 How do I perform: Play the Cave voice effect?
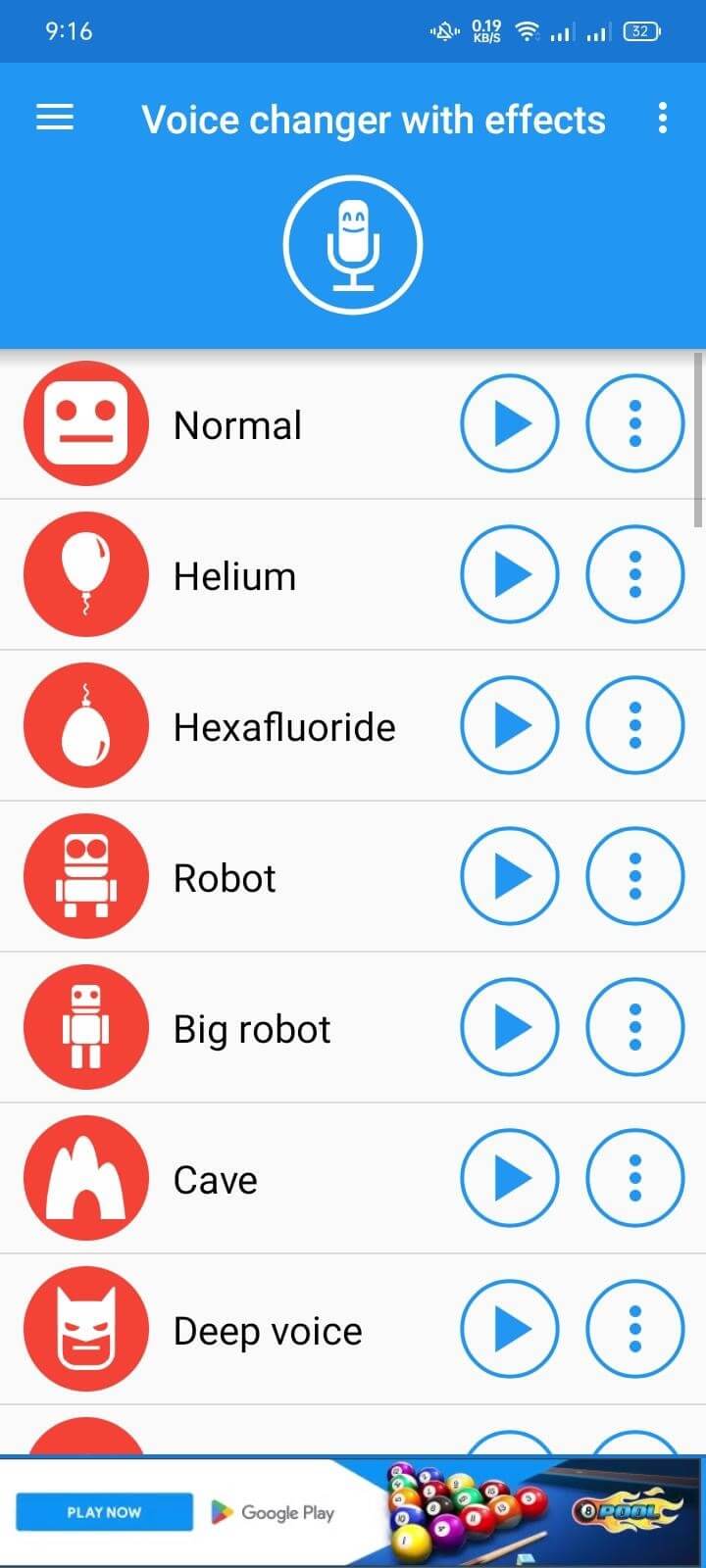point(510,1179)
